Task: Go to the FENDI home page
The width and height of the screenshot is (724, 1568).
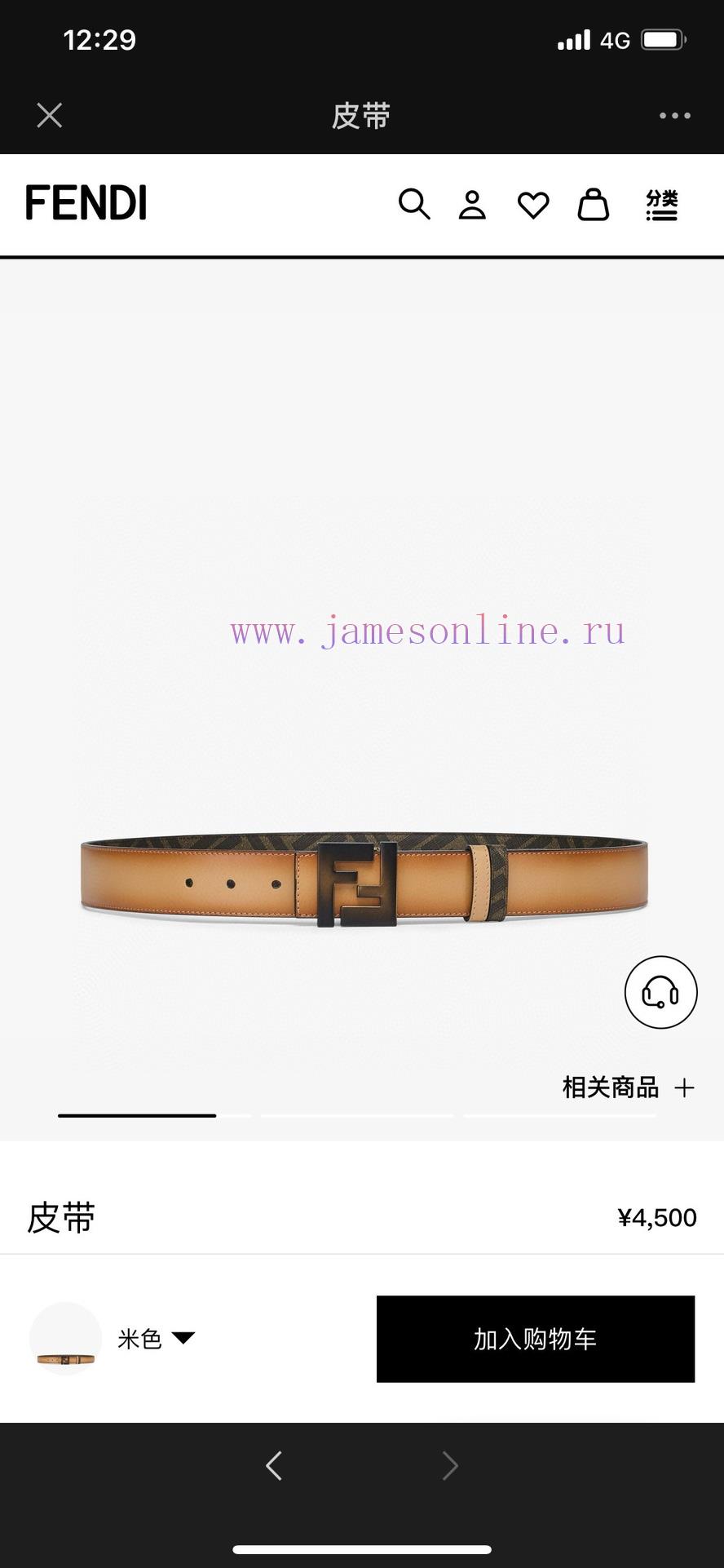Action: (x=86, y=203)
